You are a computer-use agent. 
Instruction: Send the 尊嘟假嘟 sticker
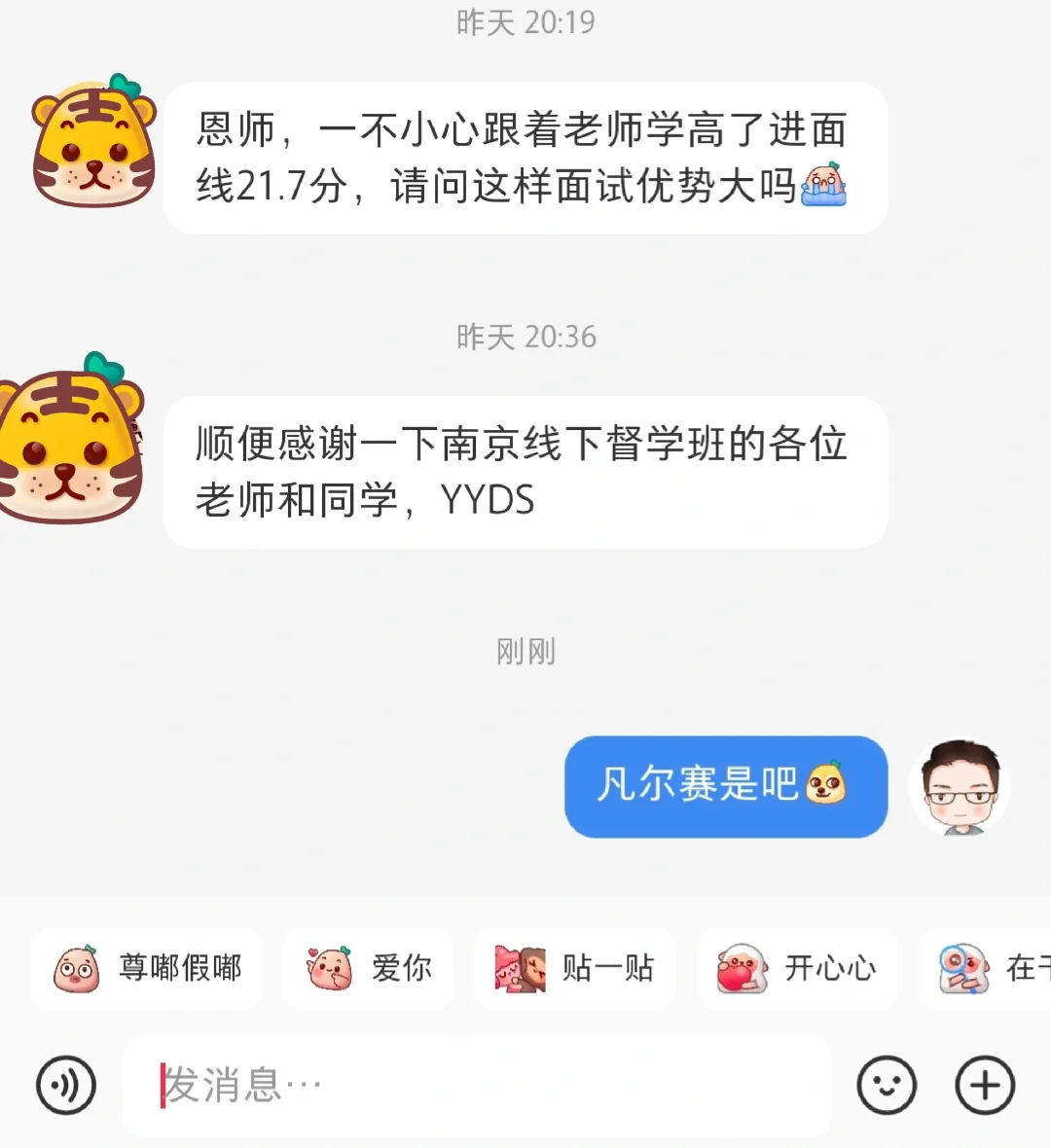point(146,969)
